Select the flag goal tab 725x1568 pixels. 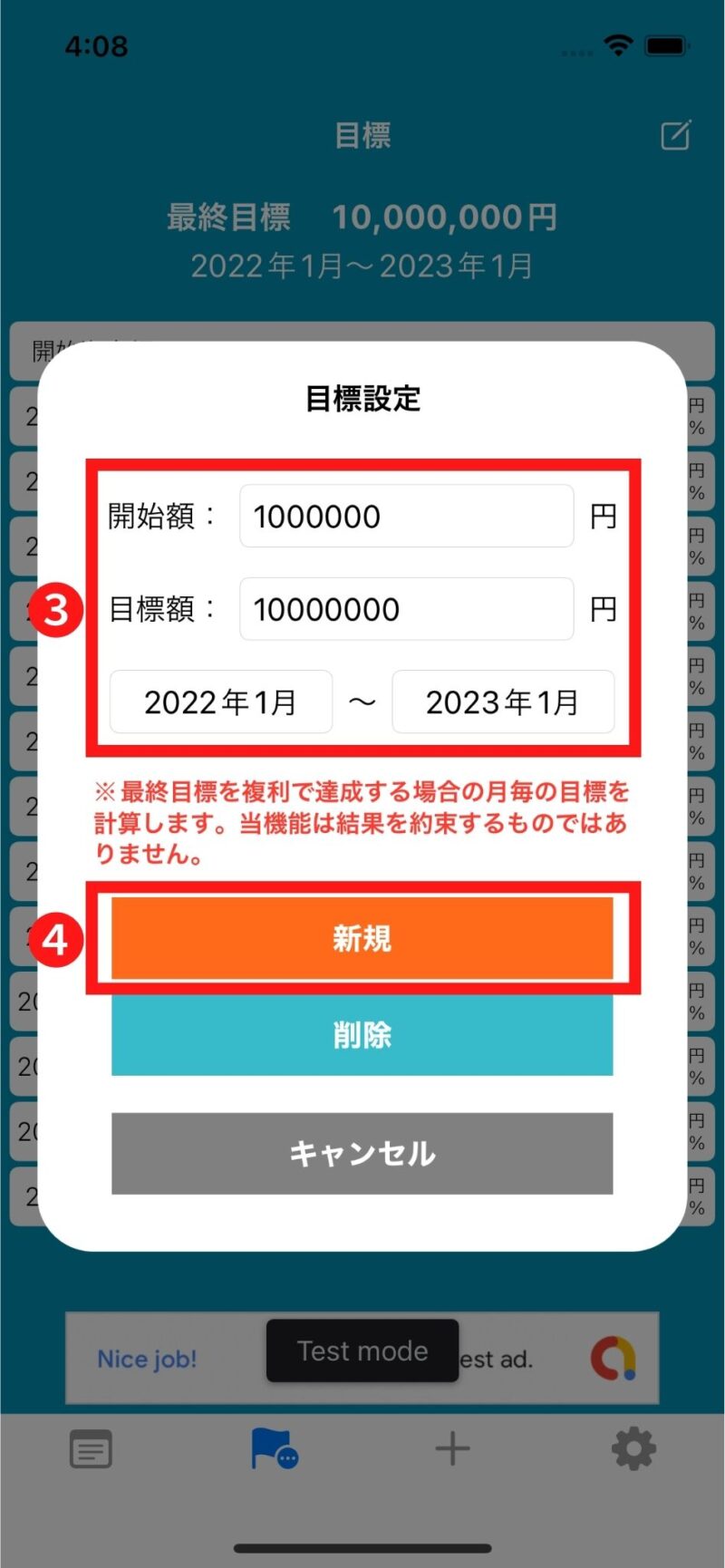click(274, 1448)
